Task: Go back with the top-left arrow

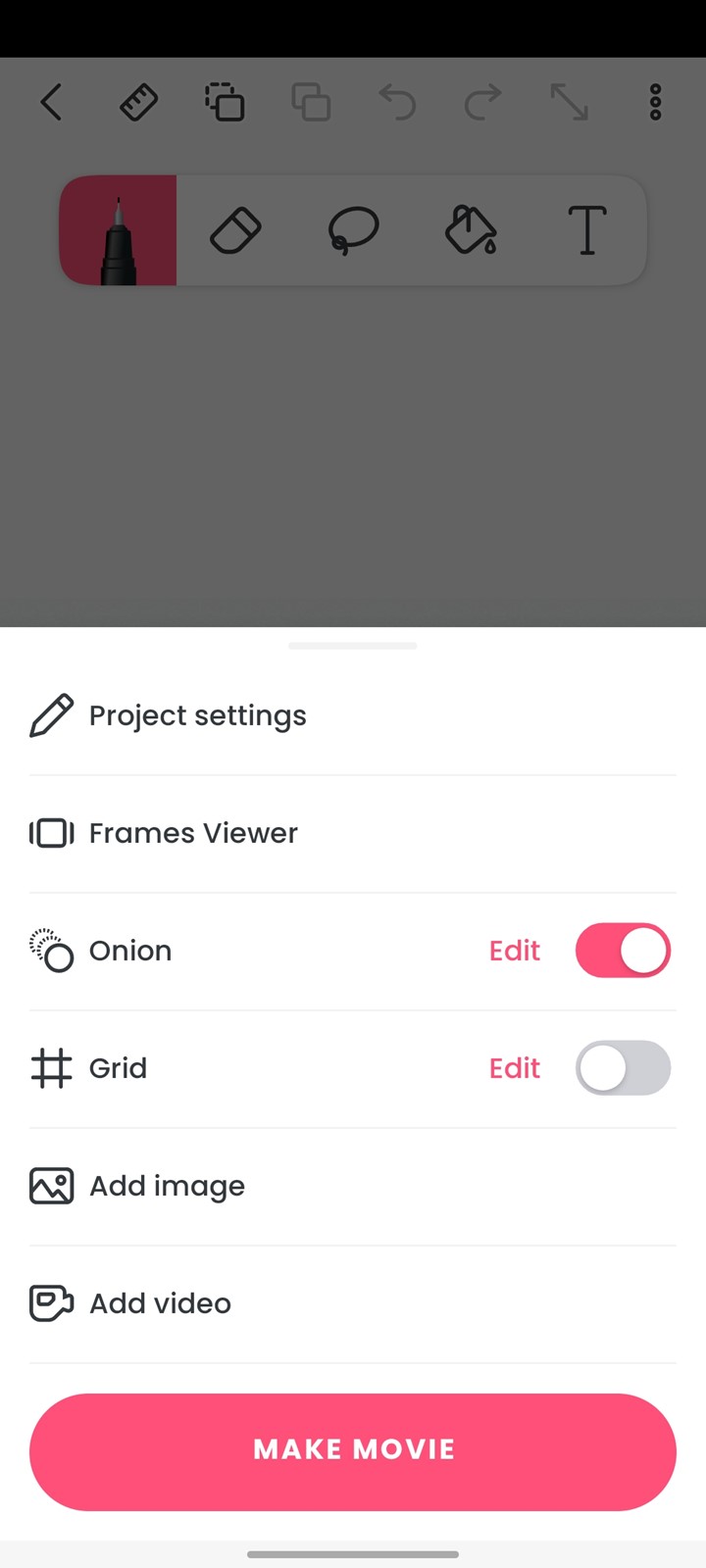Action: [52, 102]
